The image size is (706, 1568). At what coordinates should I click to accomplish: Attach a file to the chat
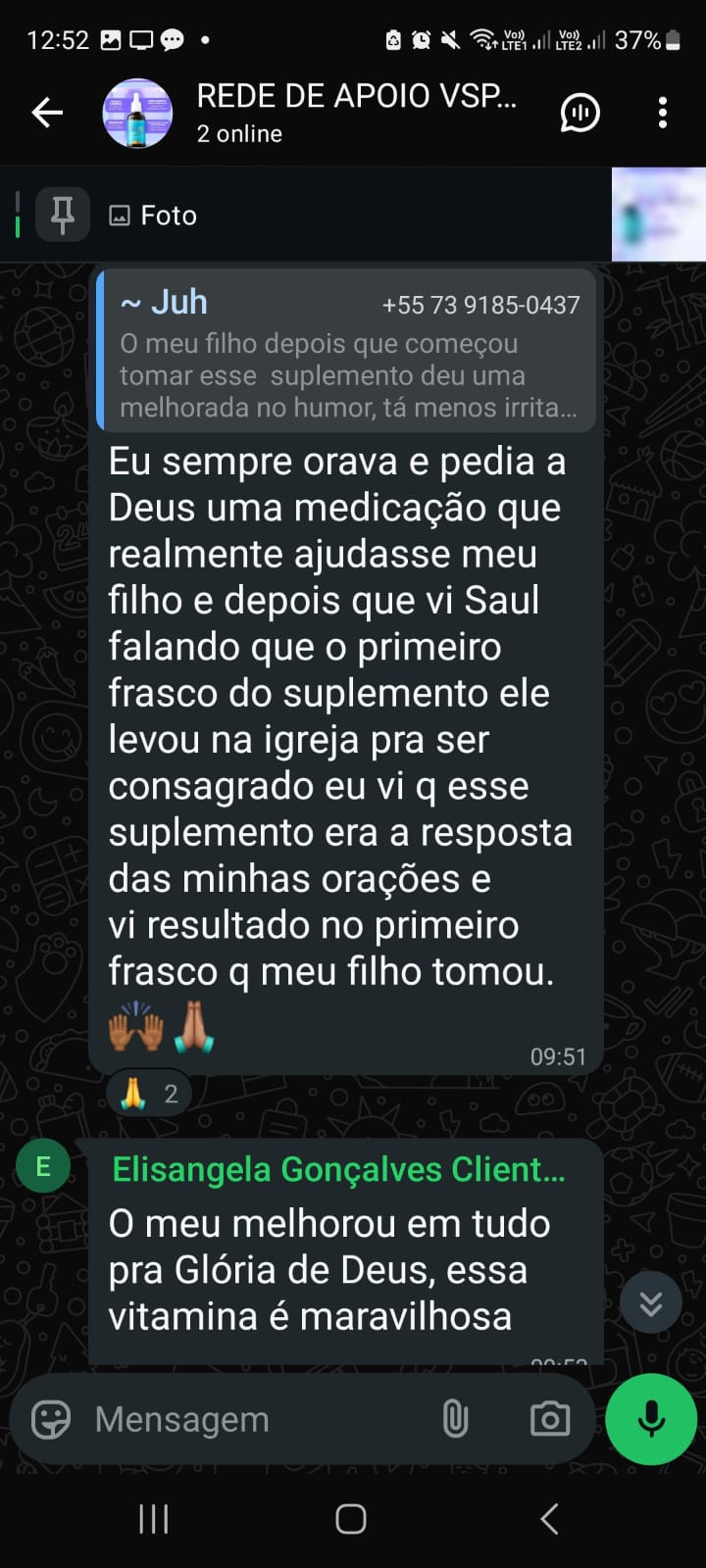tap(455, 1419)
